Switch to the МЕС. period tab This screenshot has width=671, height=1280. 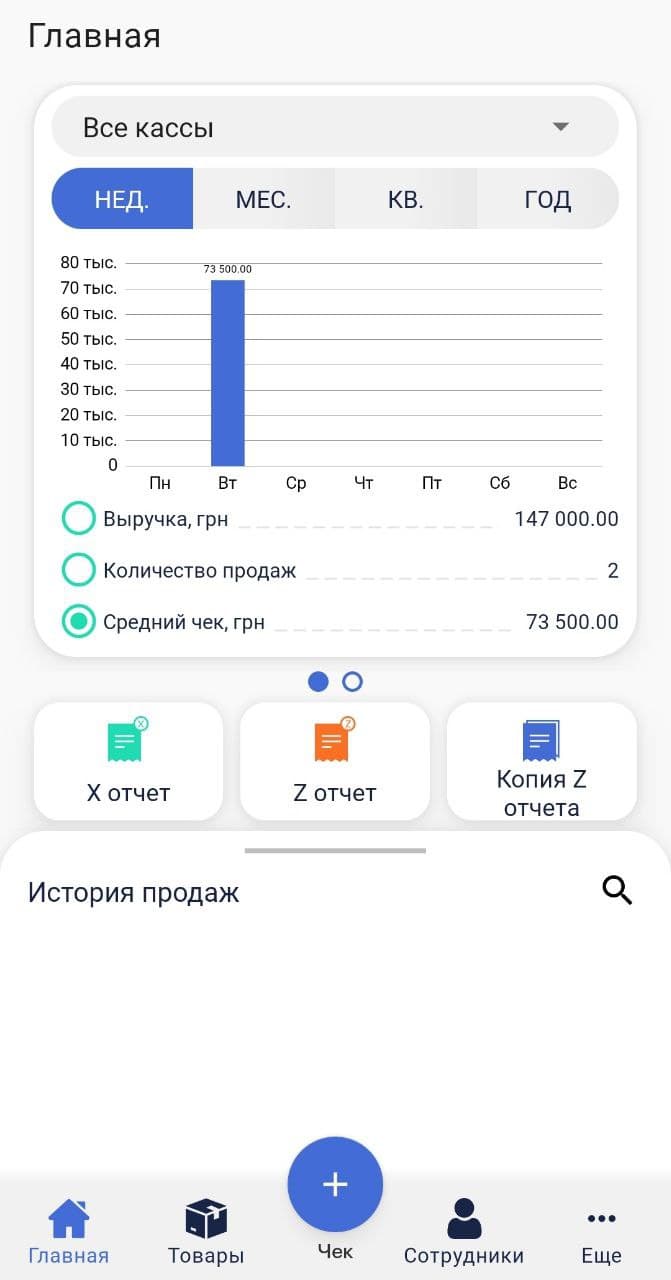(264, 199)
